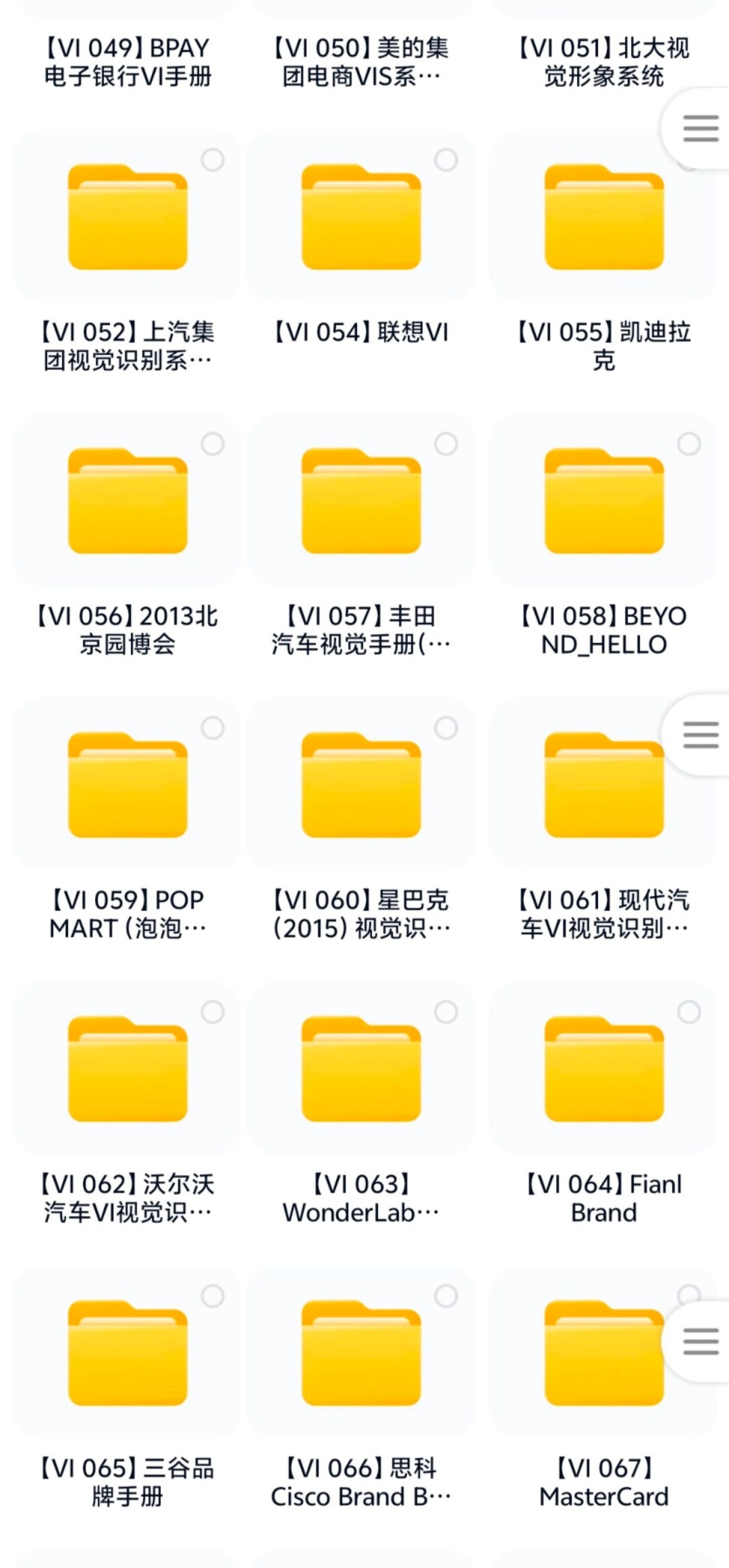This screenshot has width=729, height=1568.
Task: Select the 【VI 064】Fianl Brand checkbox
Action: 689,1012
